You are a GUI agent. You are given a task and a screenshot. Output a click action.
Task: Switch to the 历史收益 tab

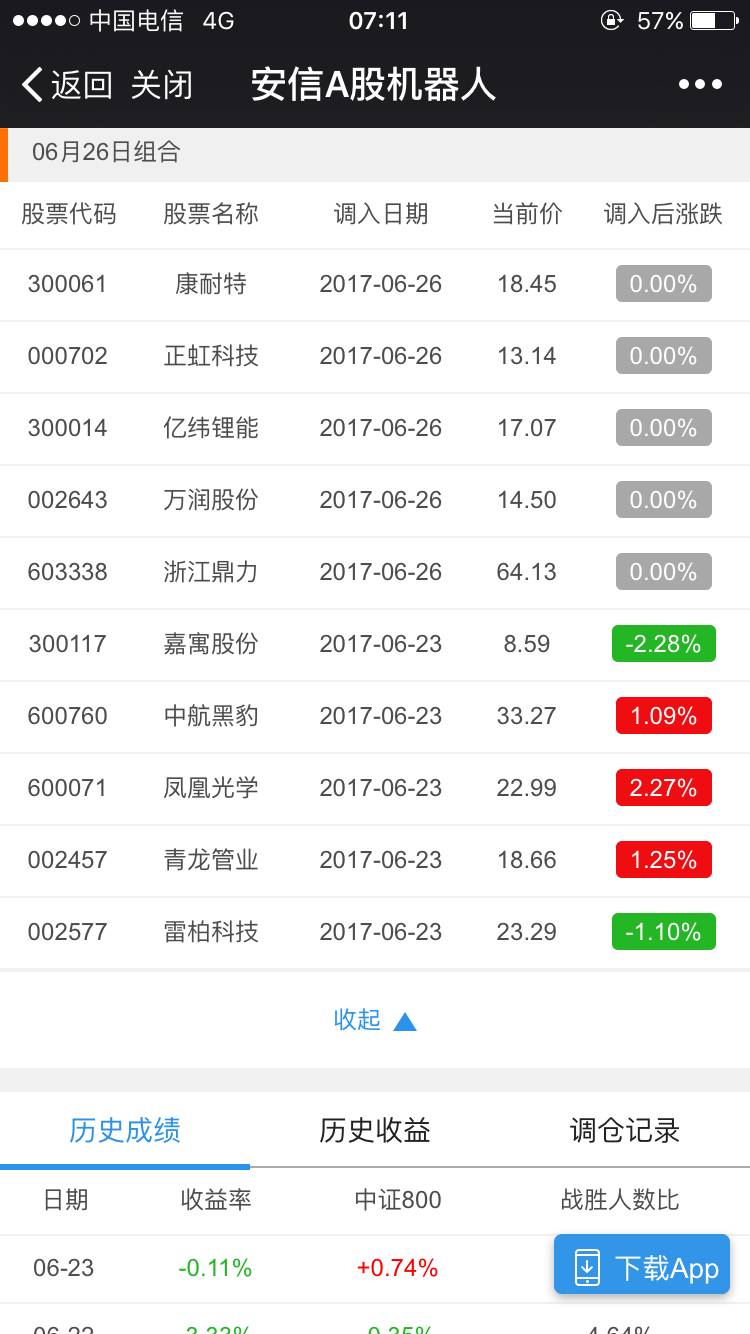375,1130
